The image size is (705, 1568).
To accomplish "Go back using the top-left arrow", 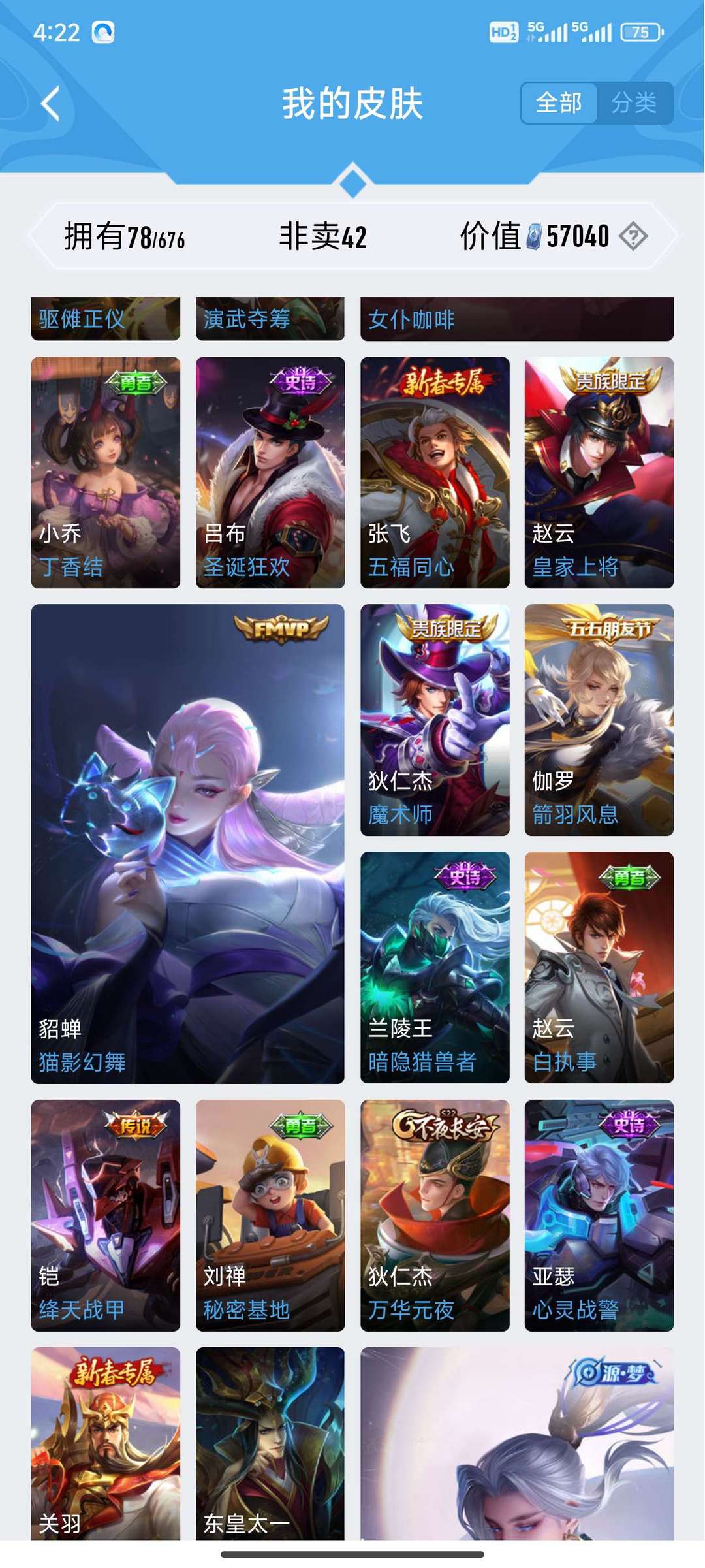I will coord(51,103).
